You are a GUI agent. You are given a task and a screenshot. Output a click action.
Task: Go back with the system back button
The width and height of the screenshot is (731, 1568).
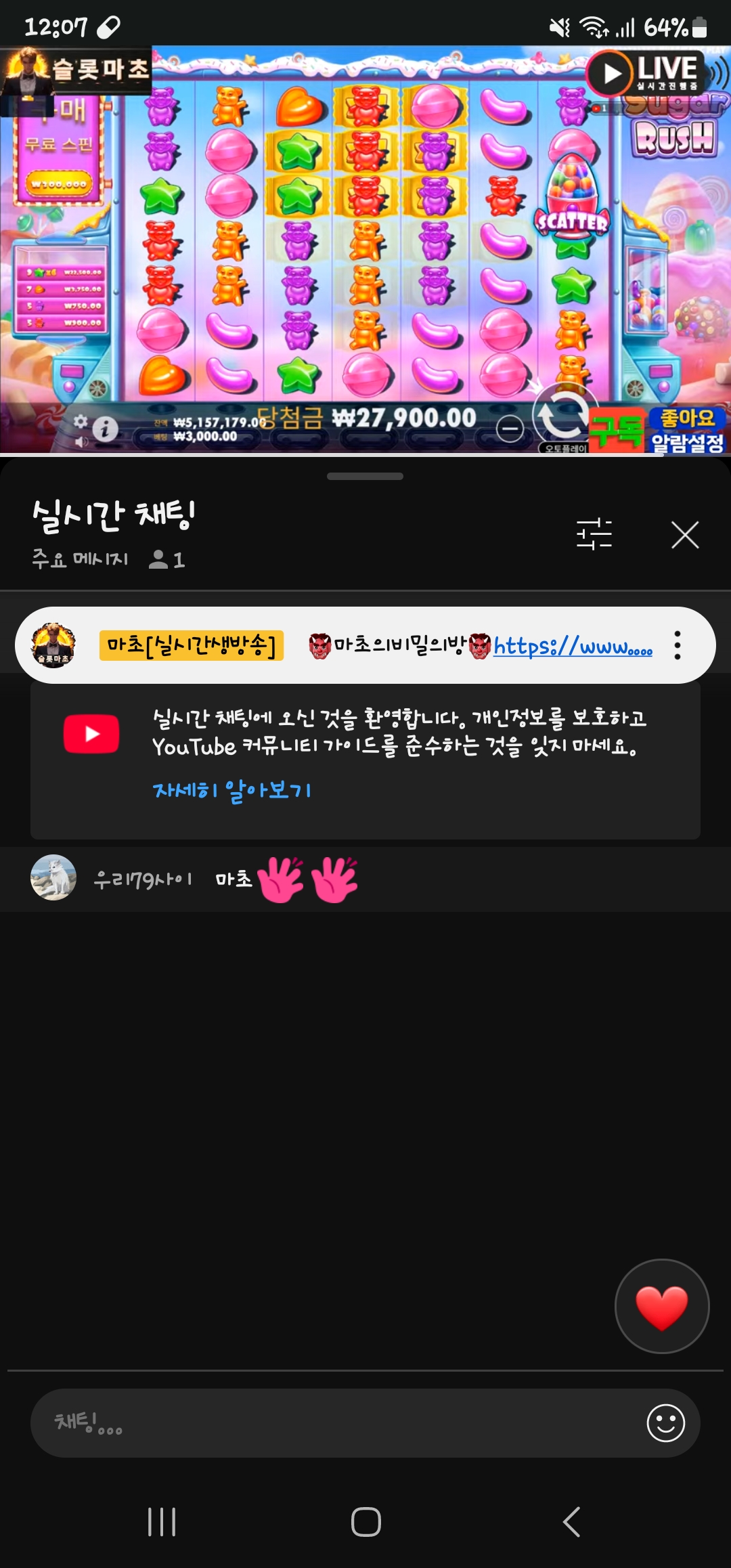point(572,1522)
